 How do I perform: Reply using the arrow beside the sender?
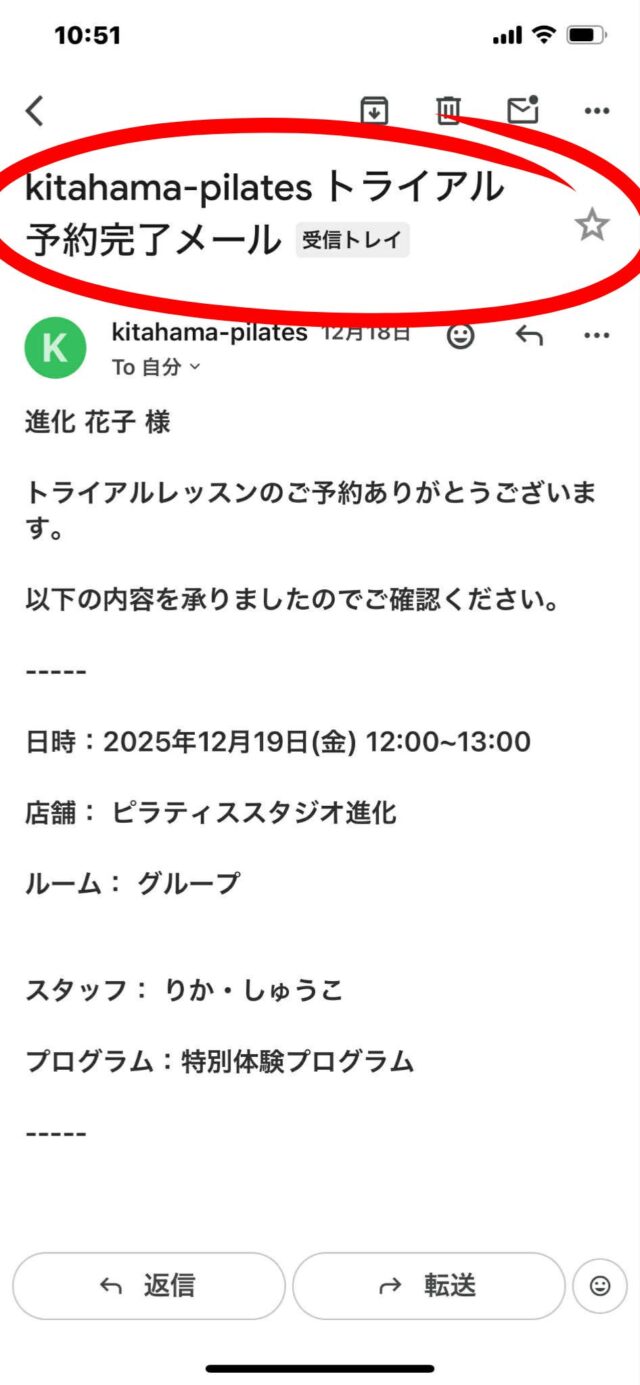tap(529, 336)
